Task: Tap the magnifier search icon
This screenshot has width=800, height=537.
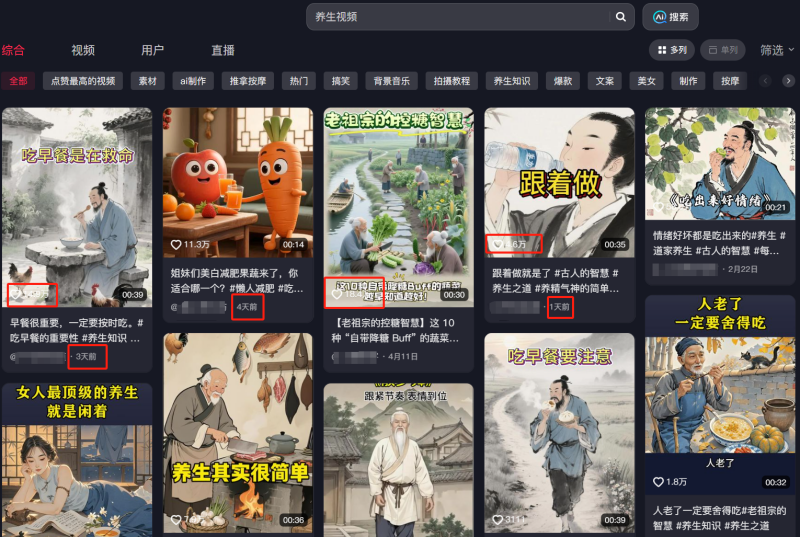Action: 621,17
